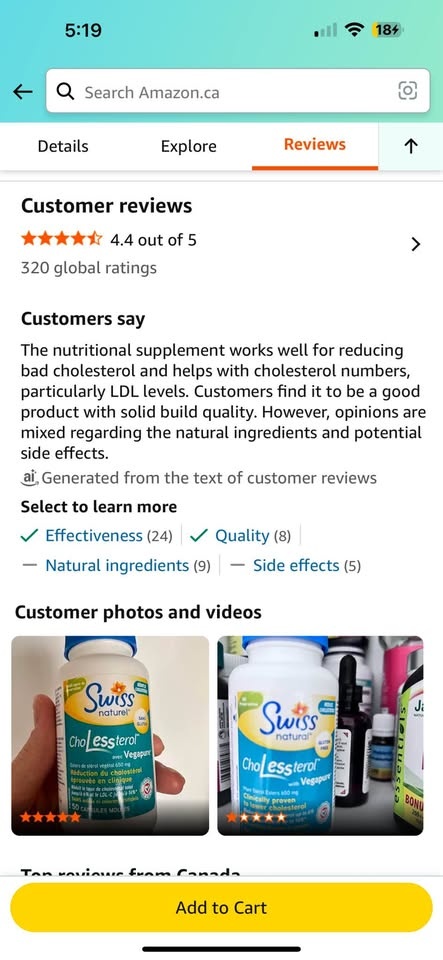The image size is (443, 960).
Task: Open the camera scan icon
Action: [x=408, y=91]
